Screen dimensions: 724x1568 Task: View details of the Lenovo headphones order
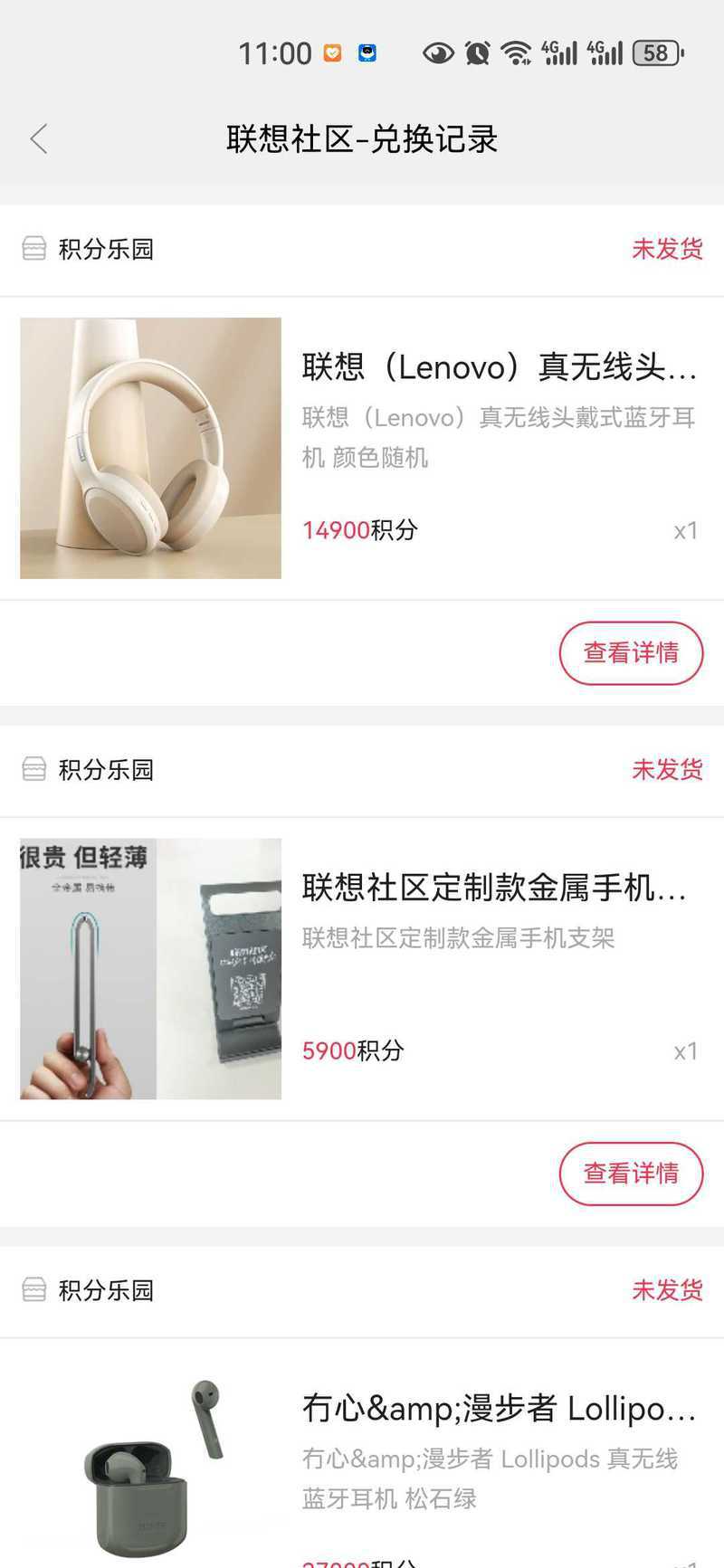click(x=631, y=652)
